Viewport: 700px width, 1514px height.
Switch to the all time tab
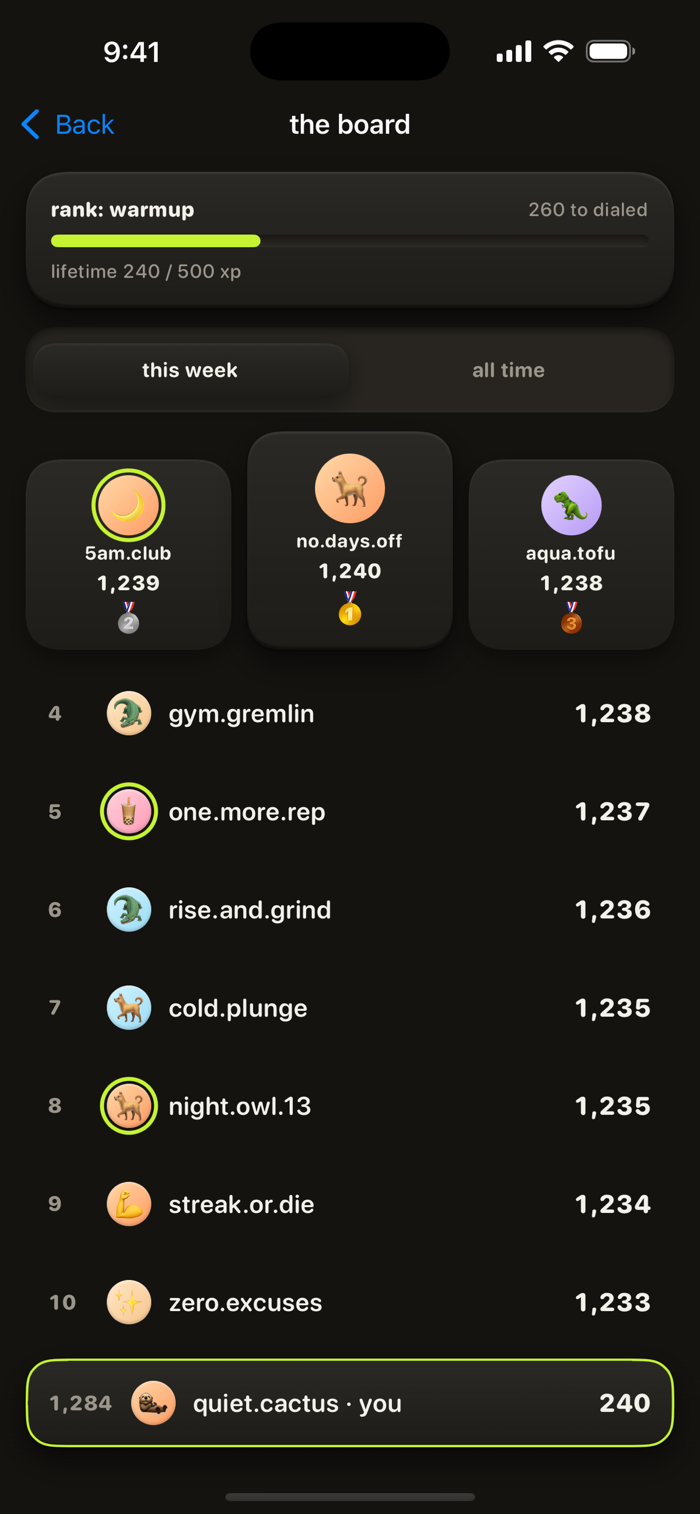pyautogui.click(x=508, y=370)
